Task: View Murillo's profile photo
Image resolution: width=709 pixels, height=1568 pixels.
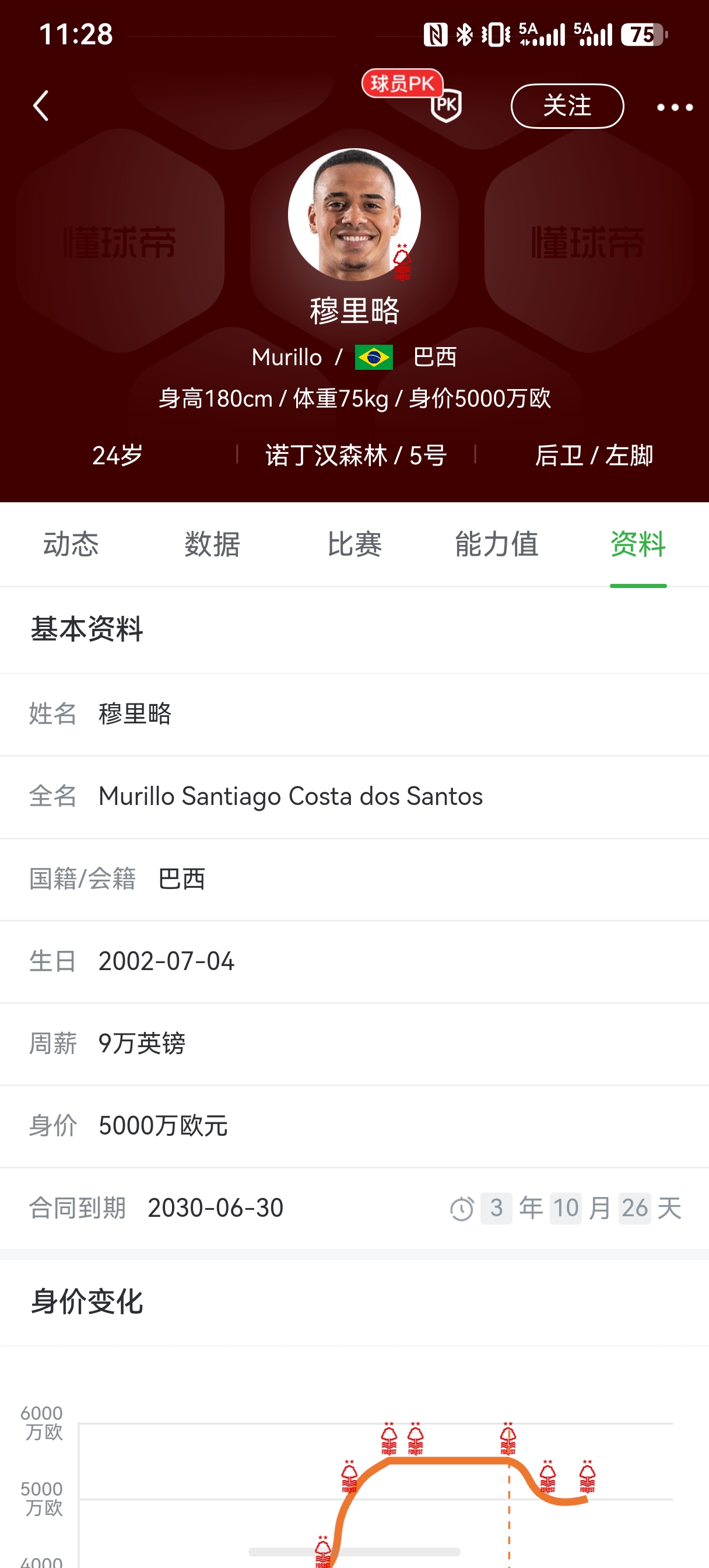Action: point(354,214)
